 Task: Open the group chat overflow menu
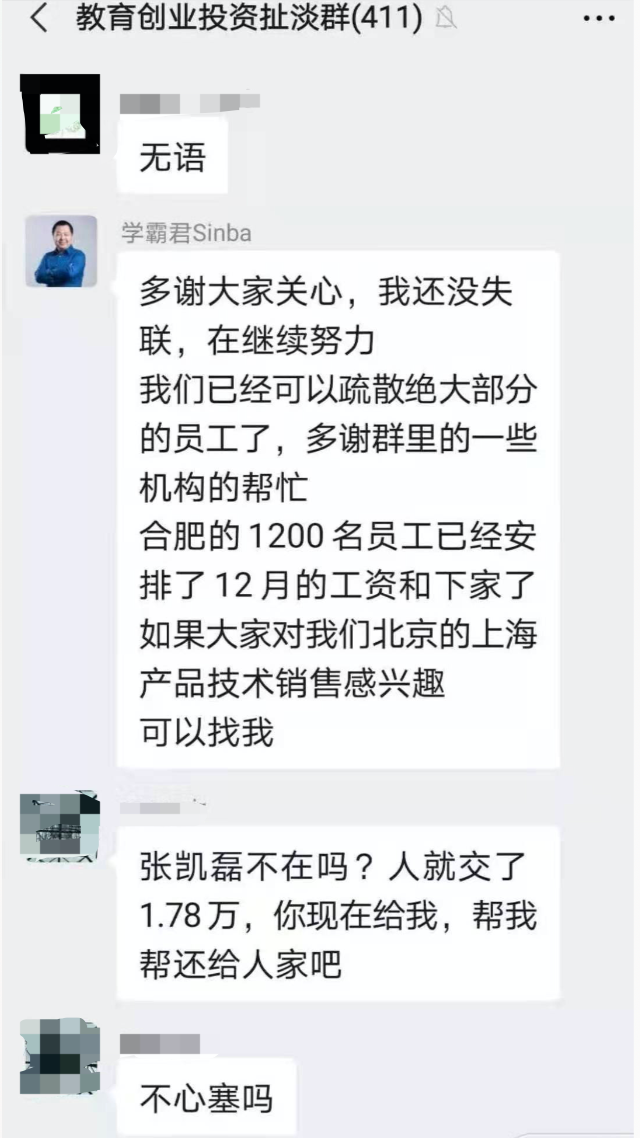tap(597, 19)
